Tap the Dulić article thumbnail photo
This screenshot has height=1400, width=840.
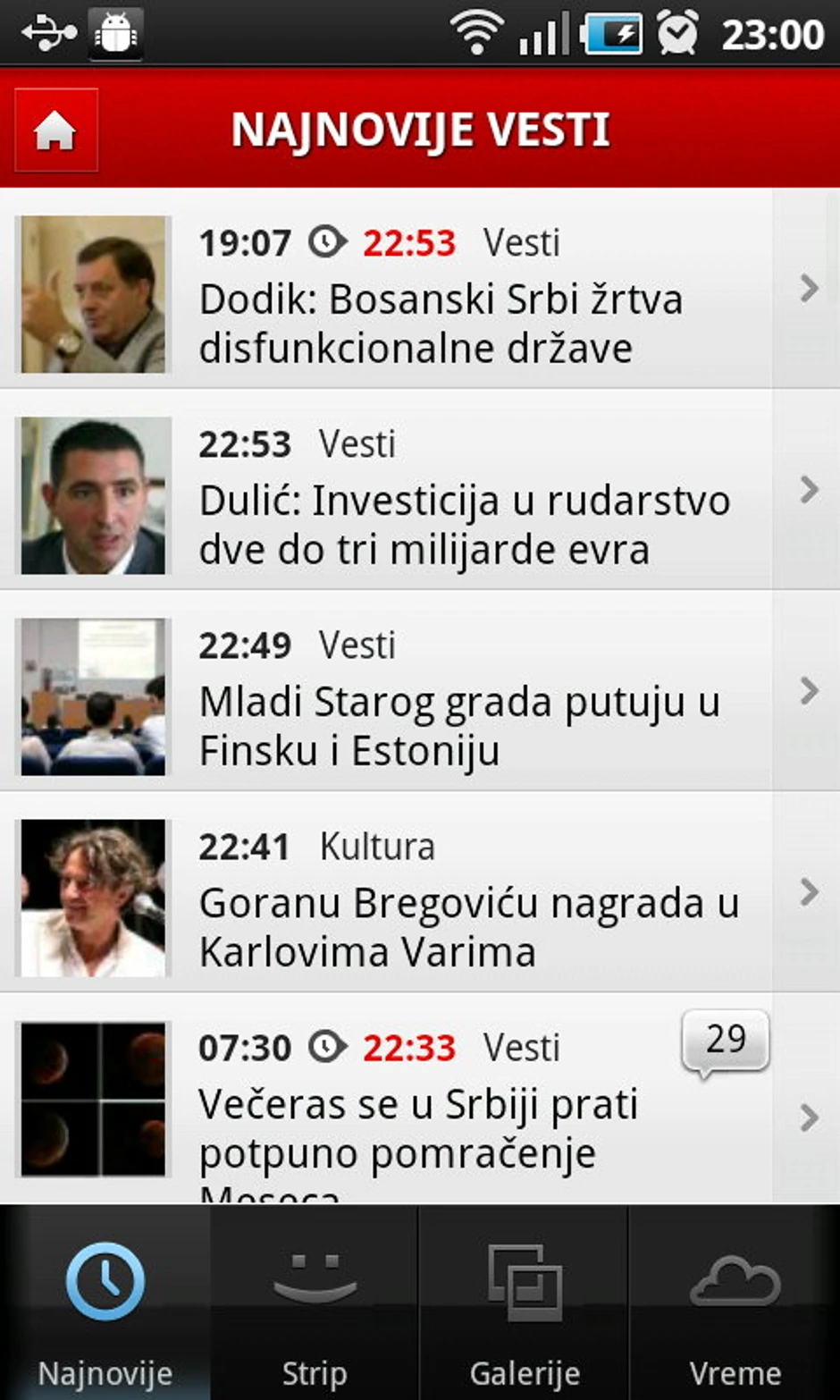94,495
